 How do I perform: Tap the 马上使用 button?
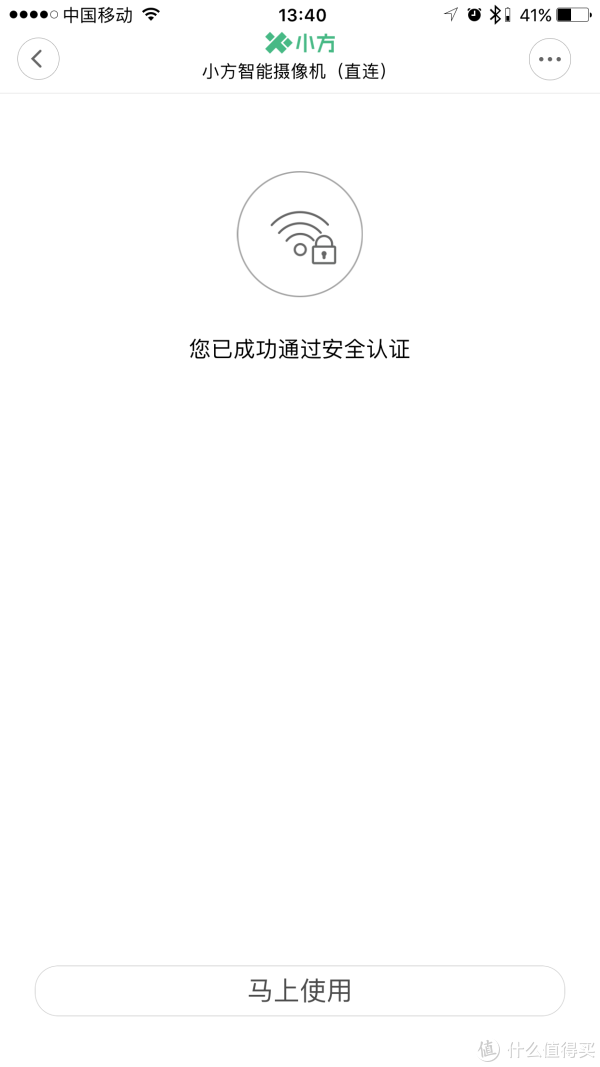click(x=299, y=991)
